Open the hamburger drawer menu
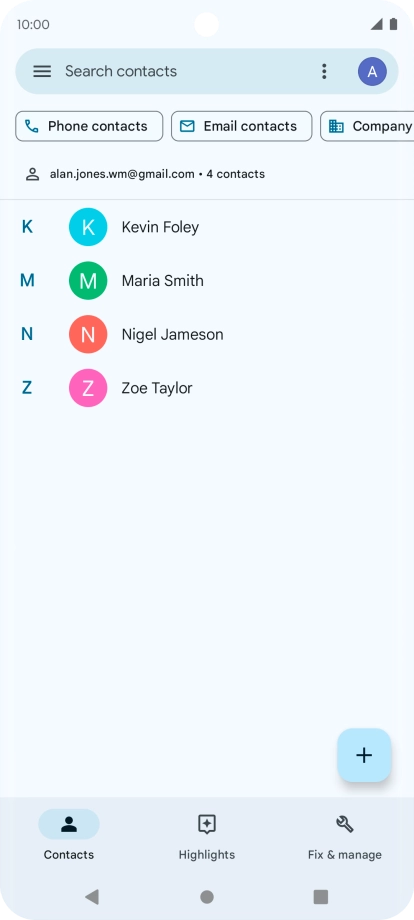This screenshot has width=414, height=920. (42, 72)
